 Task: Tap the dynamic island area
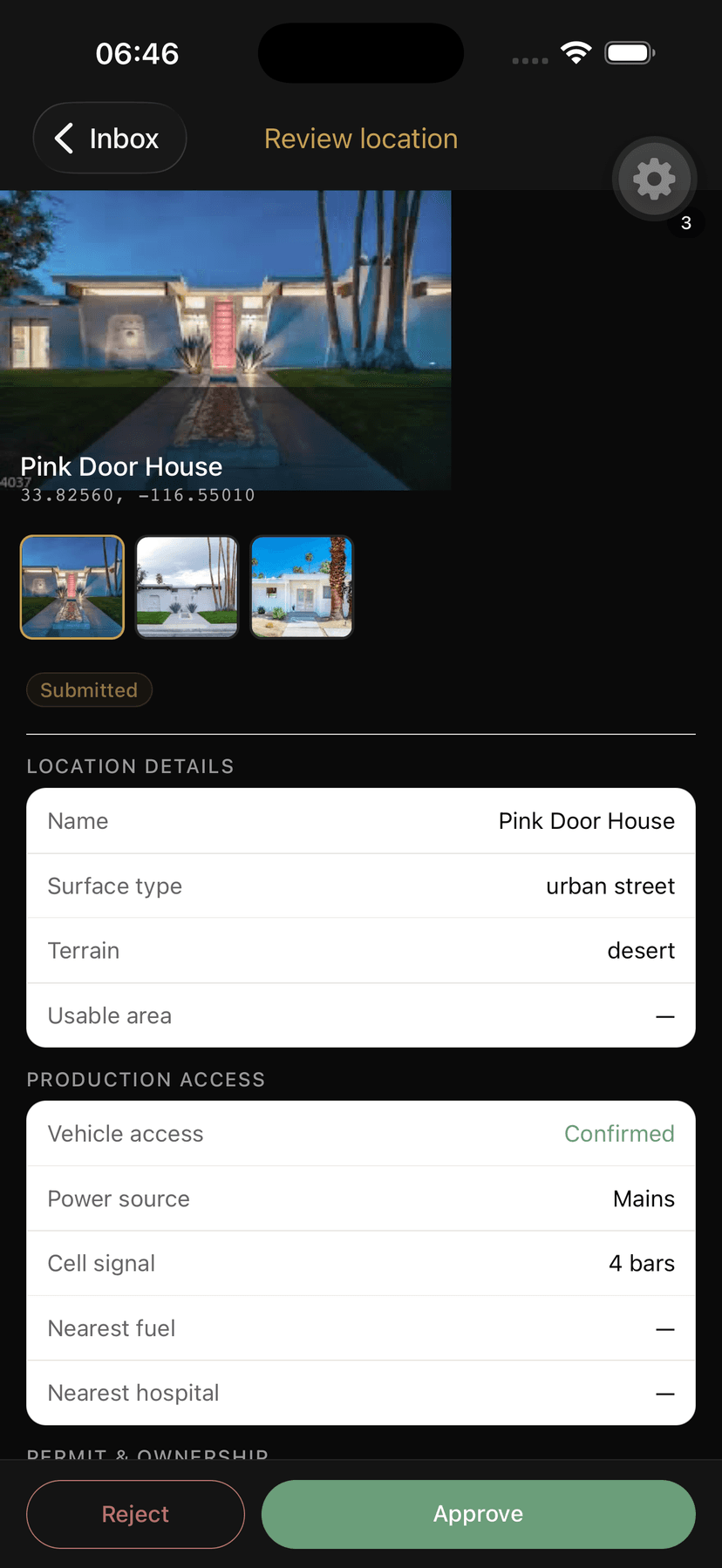(360, 52)
